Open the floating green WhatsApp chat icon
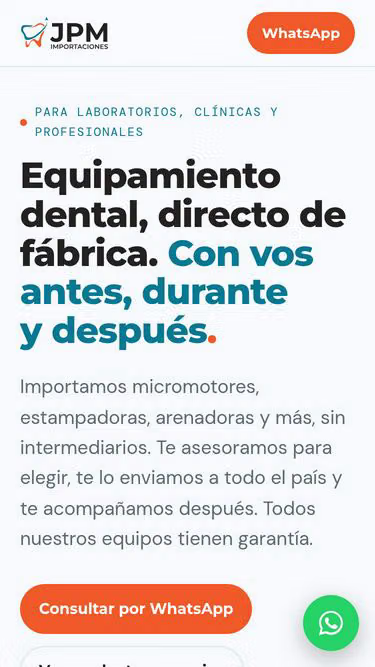This screenshot has height=667, width=375. [x=331, y=623]
